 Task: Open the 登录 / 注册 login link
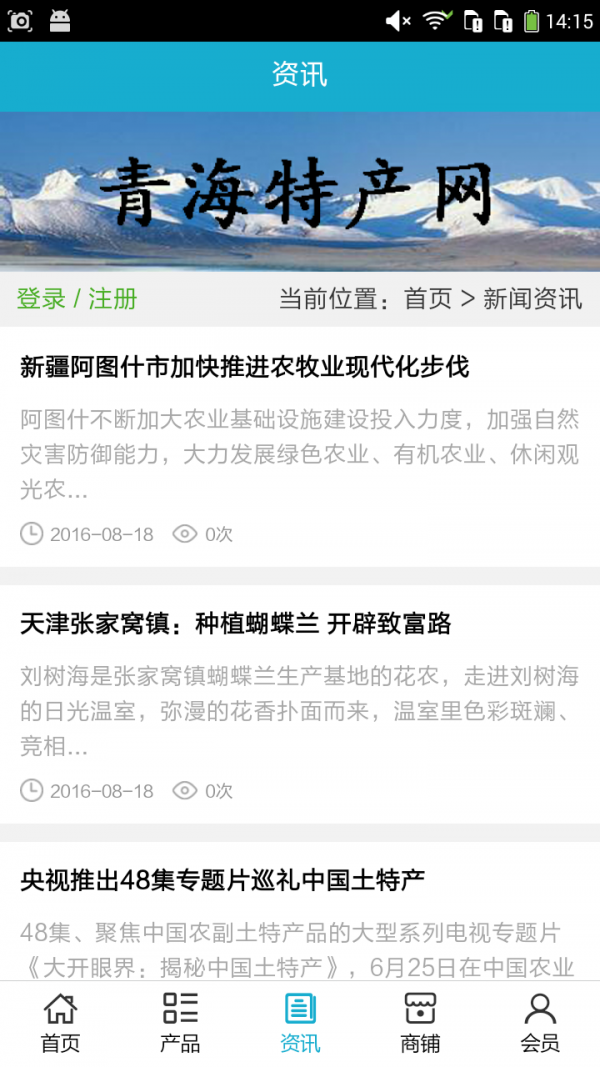coord(77,298)
